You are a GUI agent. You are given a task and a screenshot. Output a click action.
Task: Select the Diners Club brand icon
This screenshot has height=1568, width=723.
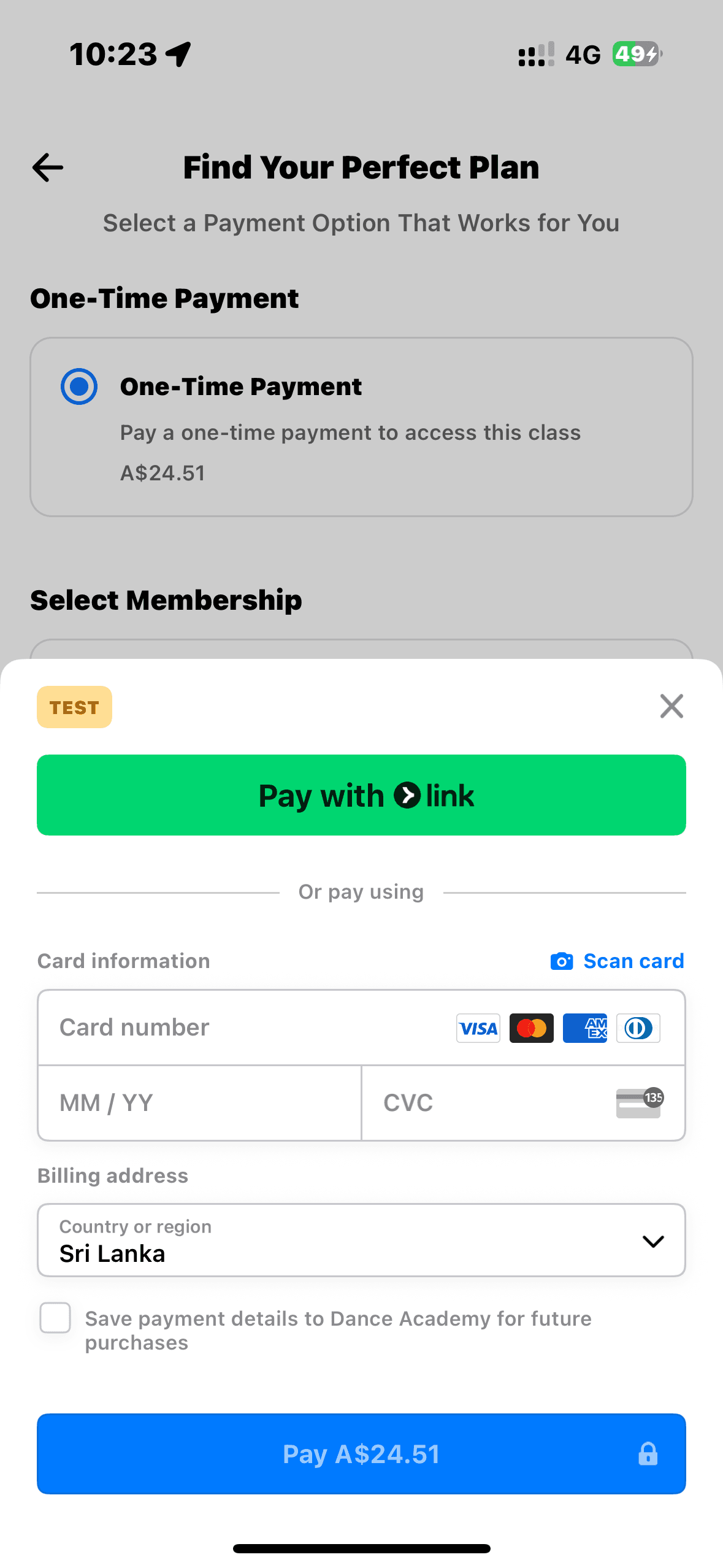638,1028
